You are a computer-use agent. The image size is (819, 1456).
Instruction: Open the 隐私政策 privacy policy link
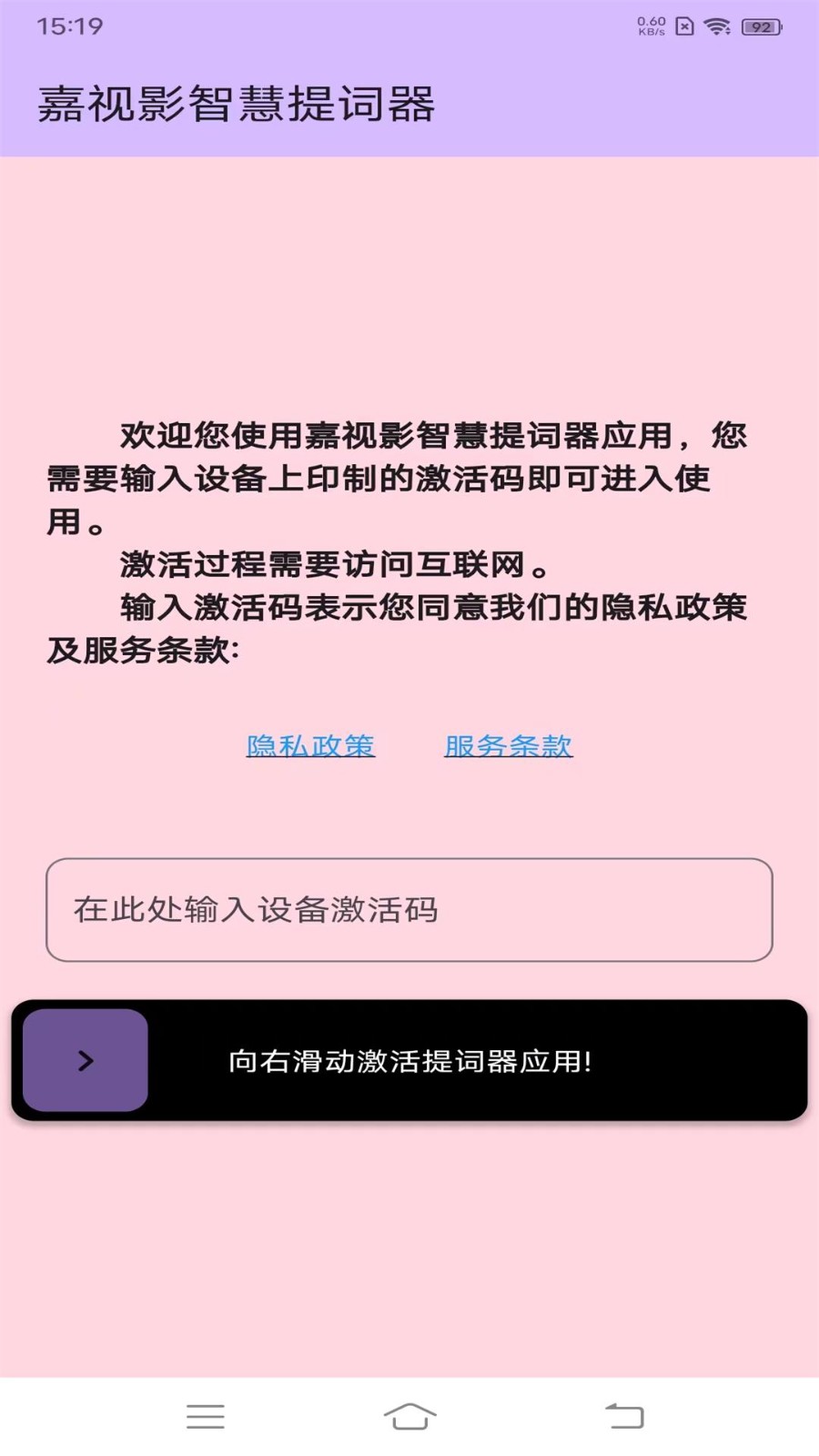[x=310, y=746]
